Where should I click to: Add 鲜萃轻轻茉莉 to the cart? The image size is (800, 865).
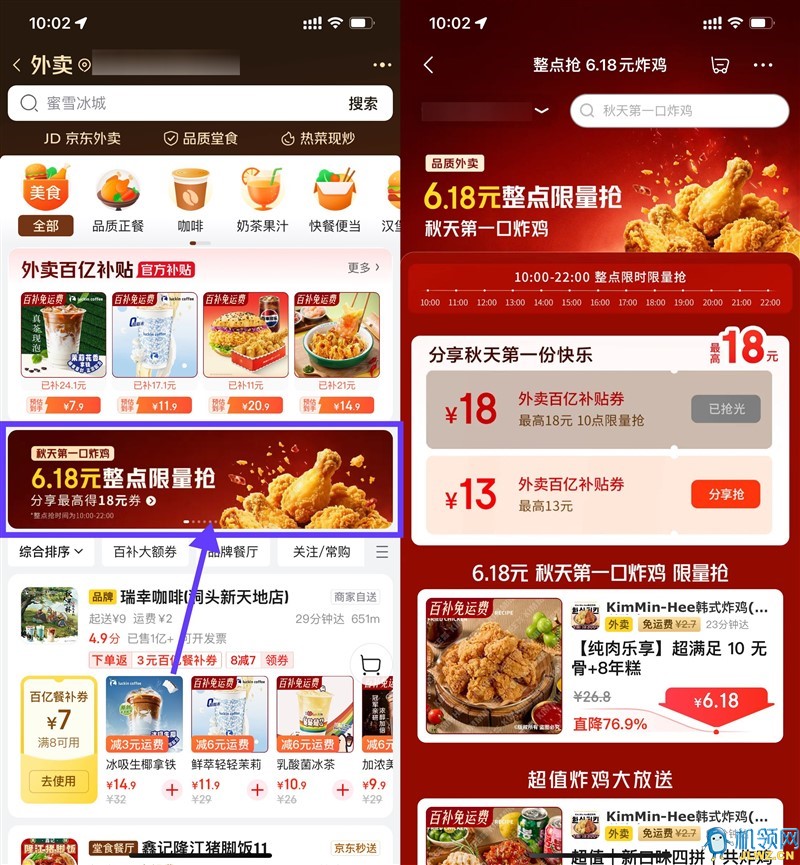256,790
